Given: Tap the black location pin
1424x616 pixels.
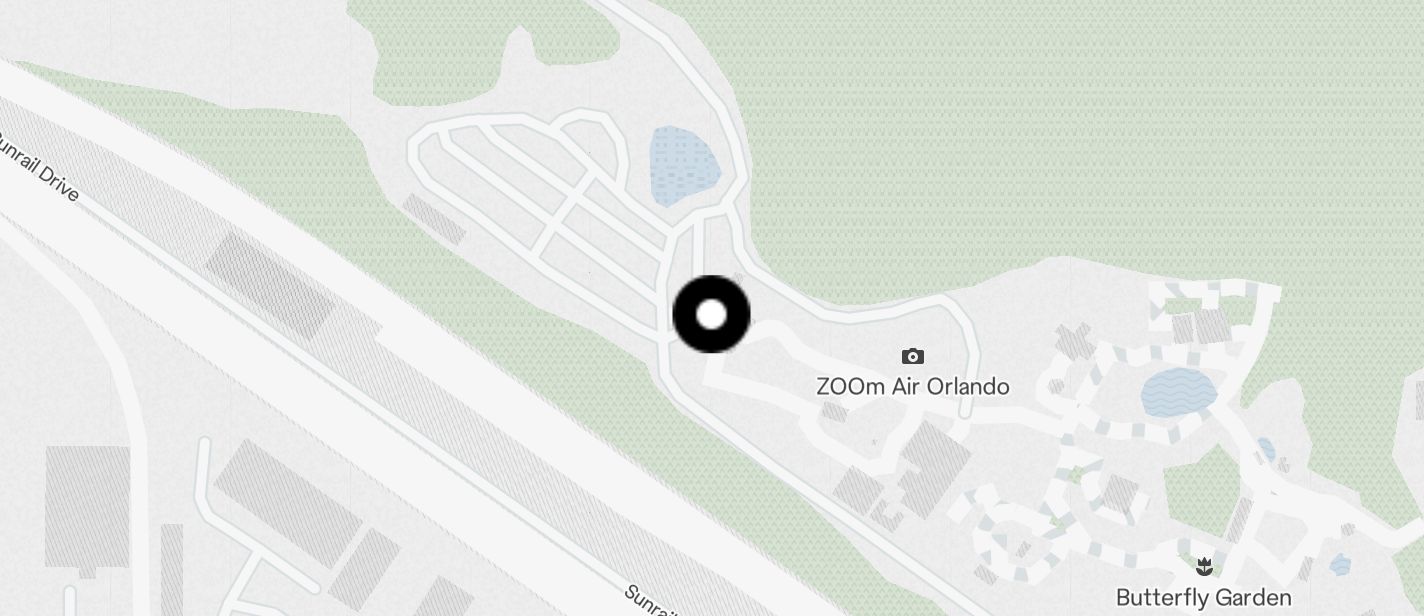Looking at the screenshot, I should coord(711,315).
